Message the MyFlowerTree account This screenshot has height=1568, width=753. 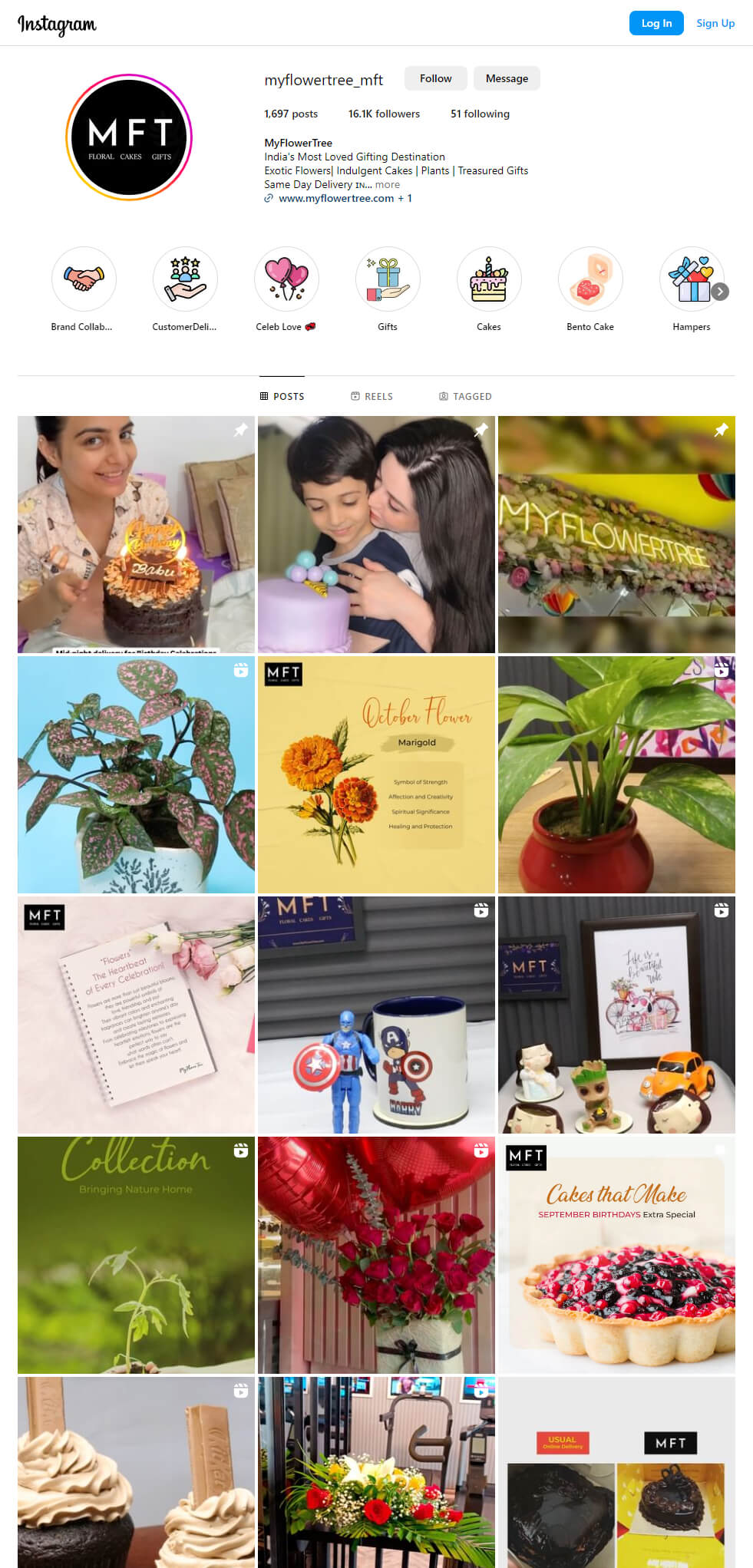pos(507,78)
